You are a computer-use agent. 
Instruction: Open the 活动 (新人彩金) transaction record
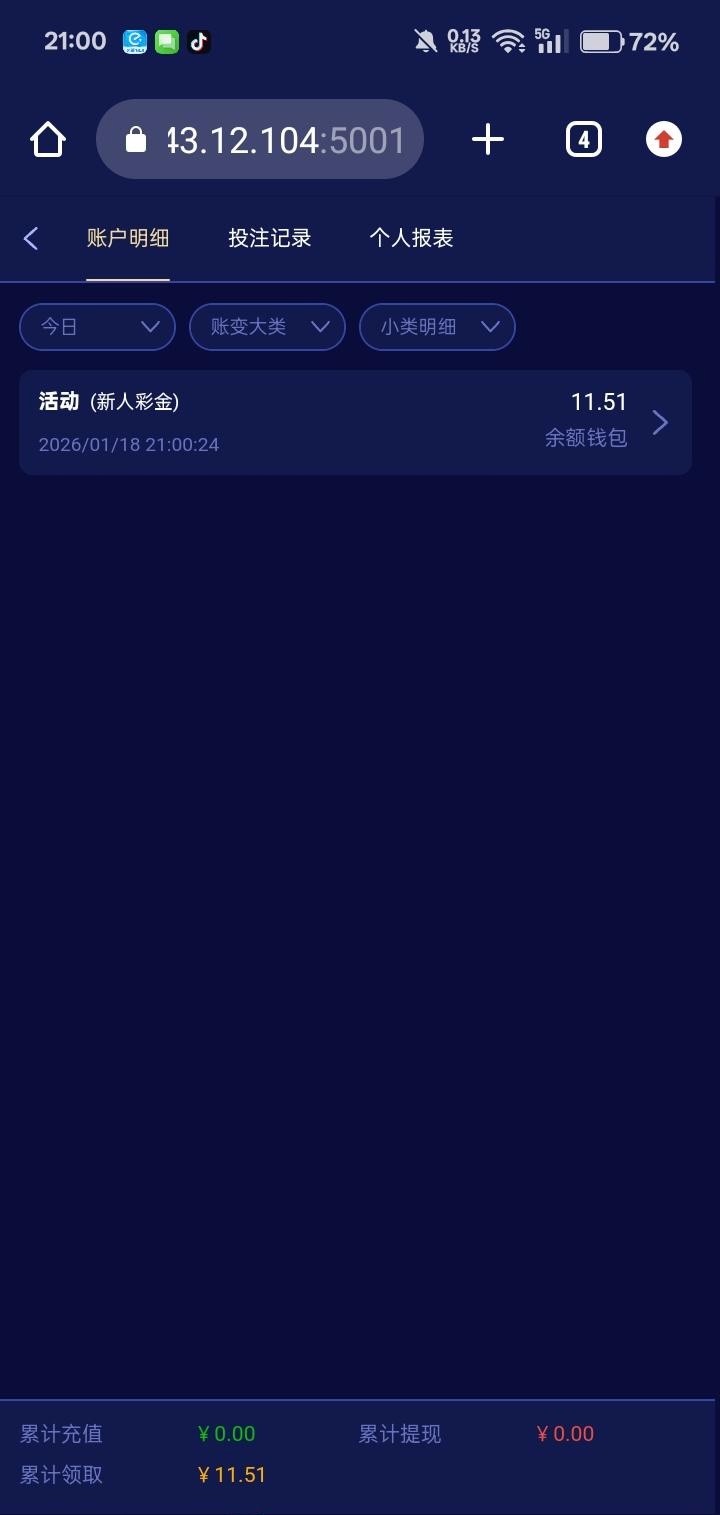point(355,422)
